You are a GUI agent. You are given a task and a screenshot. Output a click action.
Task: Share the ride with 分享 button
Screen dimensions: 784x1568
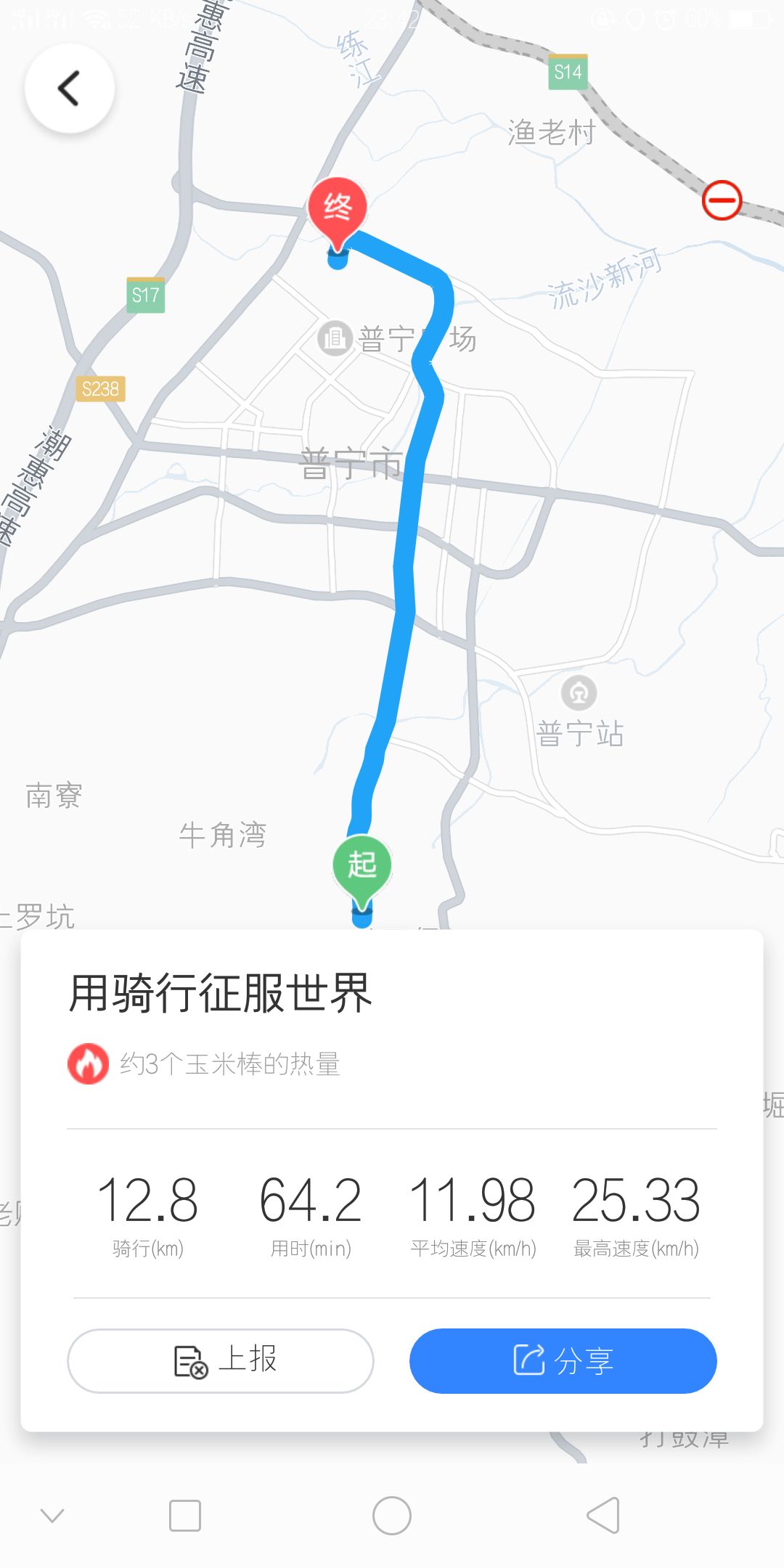[563, 1360]
